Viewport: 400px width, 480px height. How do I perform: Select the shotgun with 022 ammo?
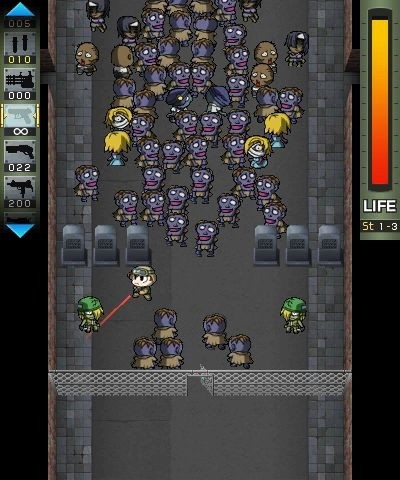click(x=20, y=156)
